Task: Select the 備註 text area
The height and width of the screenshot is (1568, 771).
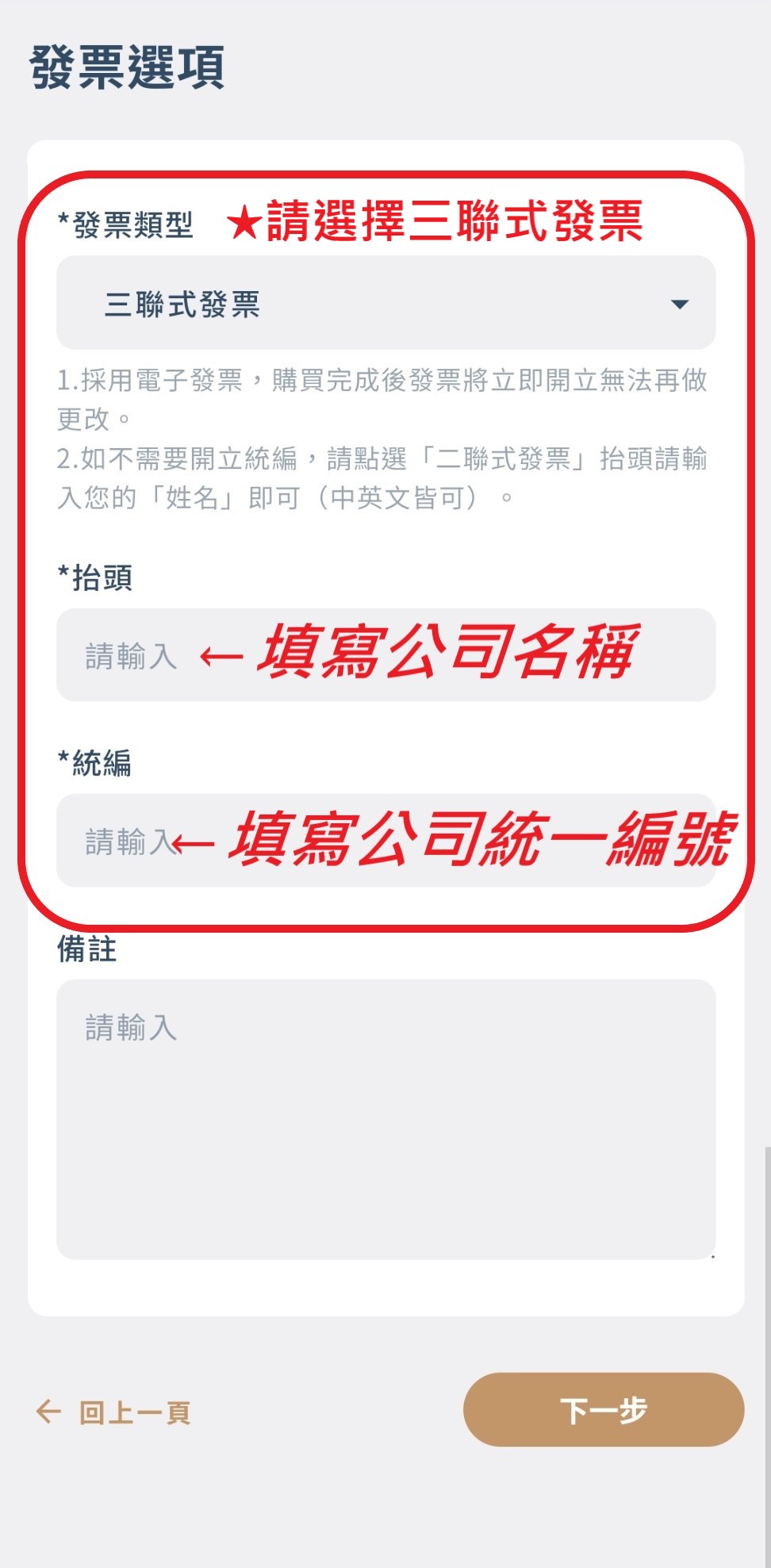Action: coord(385,1119)
